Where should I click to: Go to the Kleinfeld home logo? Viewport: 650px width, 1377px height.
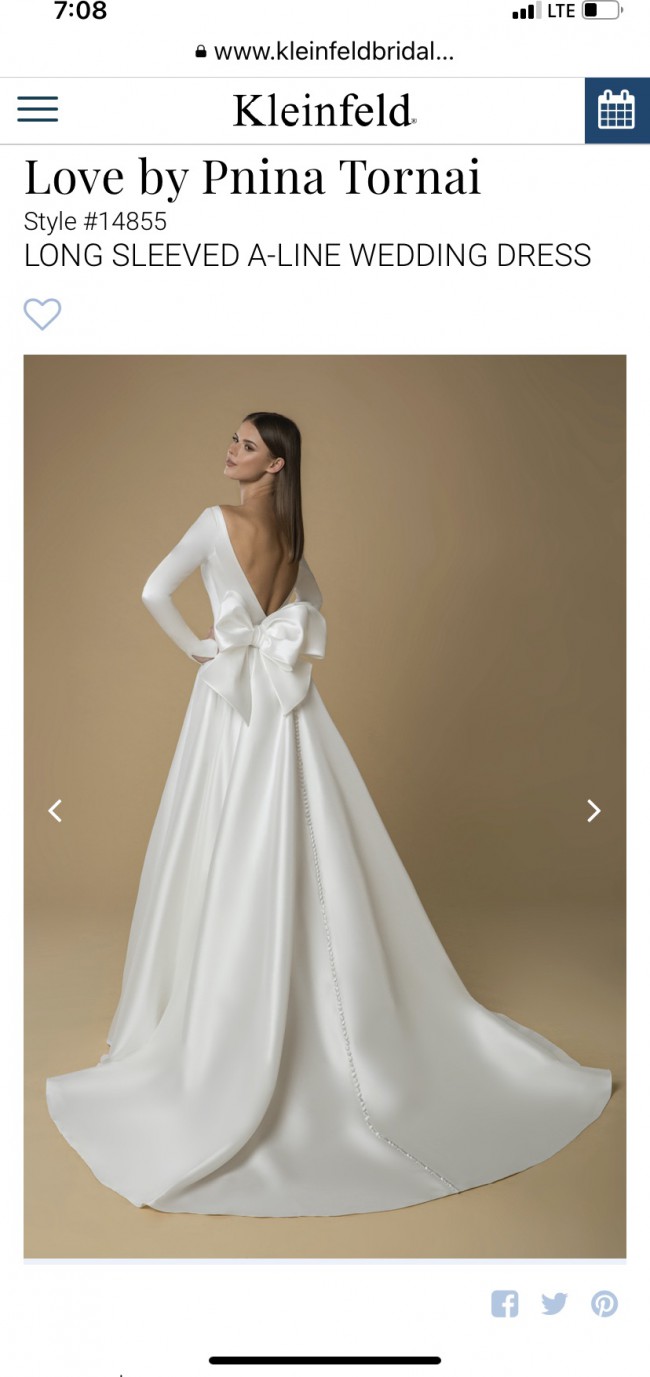point(325,110)
